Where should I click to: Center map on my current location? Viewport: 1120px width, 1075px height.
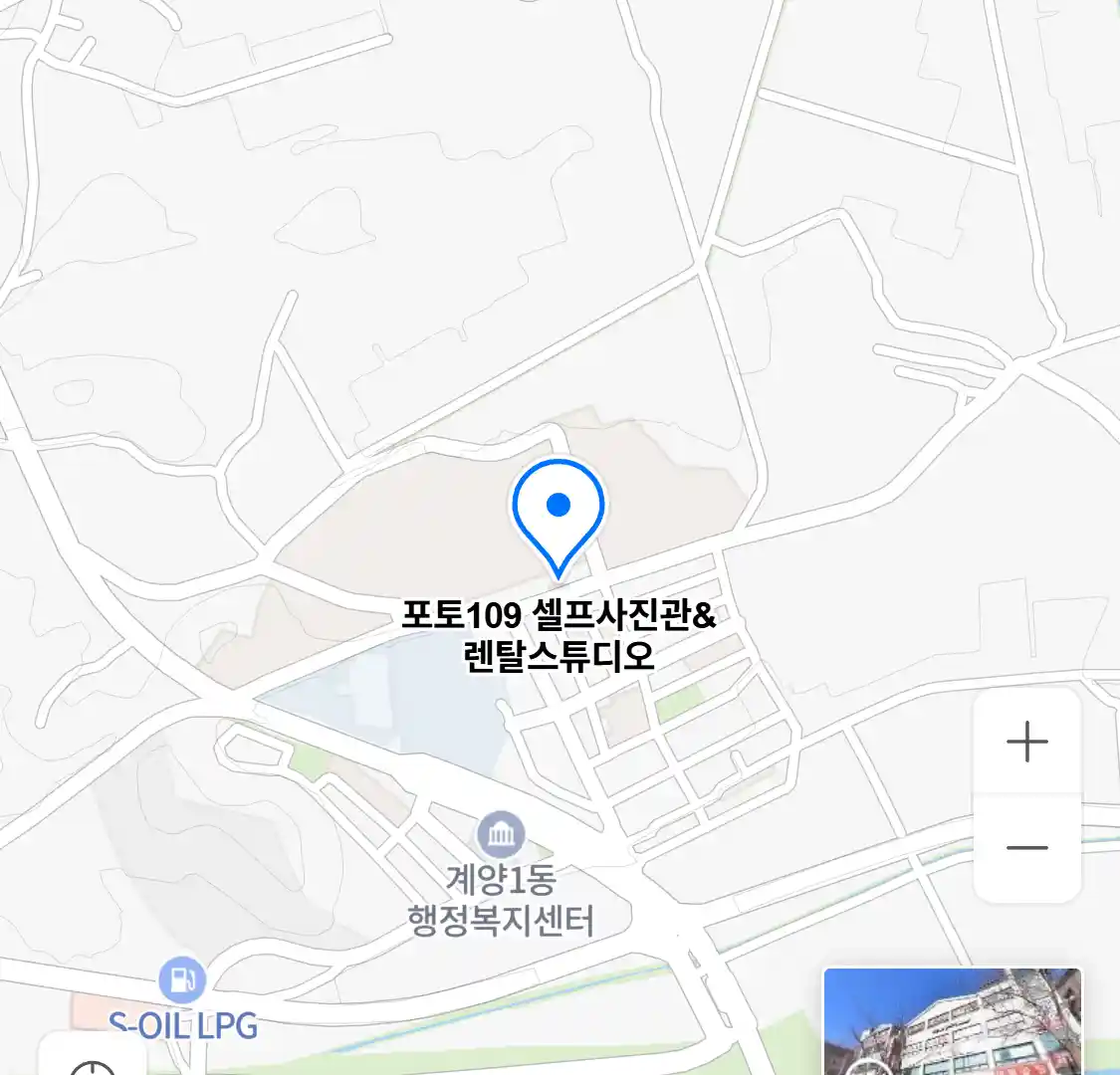(95, 1061)
